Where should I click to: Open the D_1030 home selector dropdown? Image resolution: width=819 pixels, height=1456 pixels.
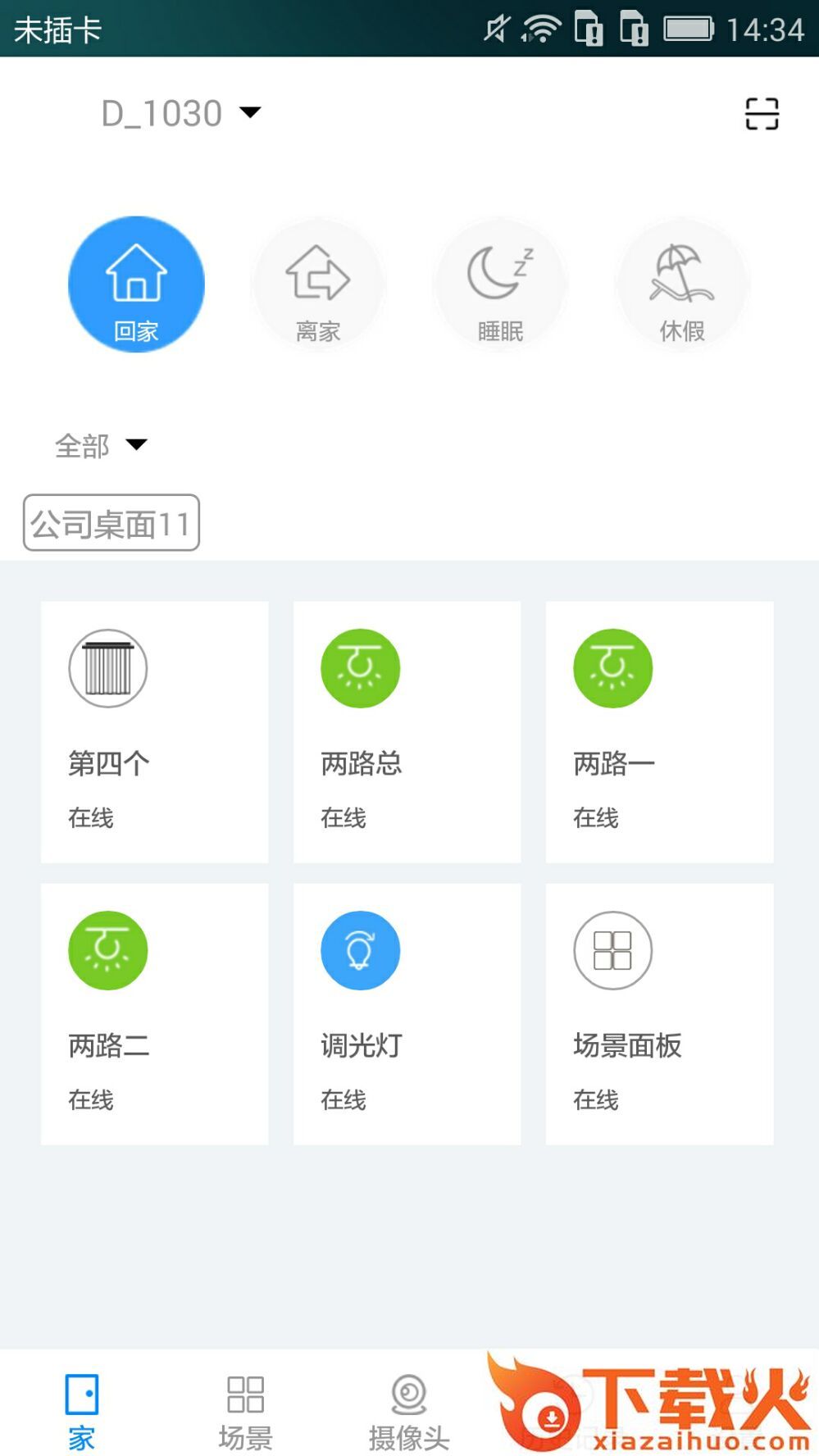[180, 113]
